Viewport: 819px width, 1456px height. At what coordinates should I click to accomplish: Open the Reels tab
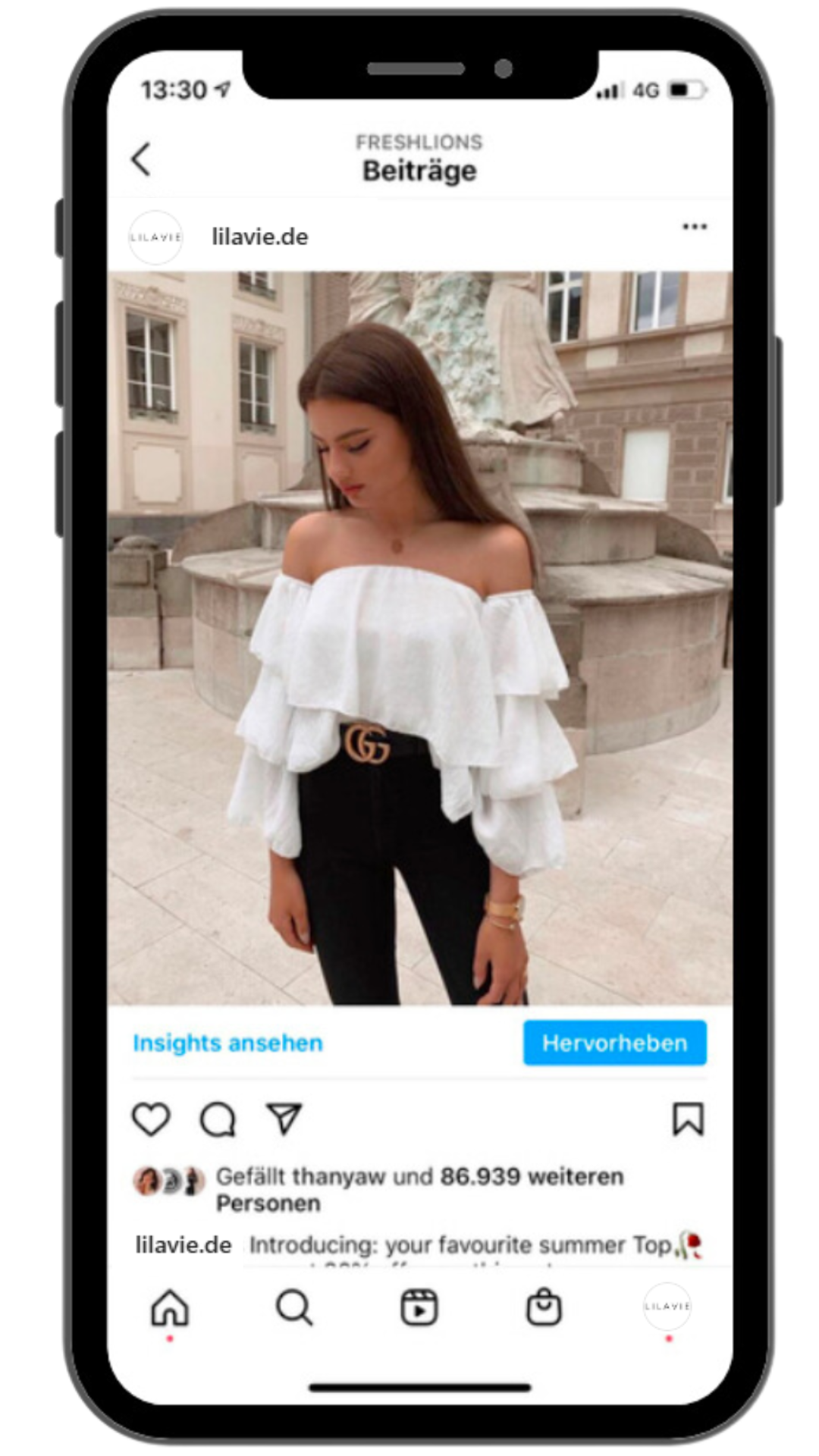419,1308
